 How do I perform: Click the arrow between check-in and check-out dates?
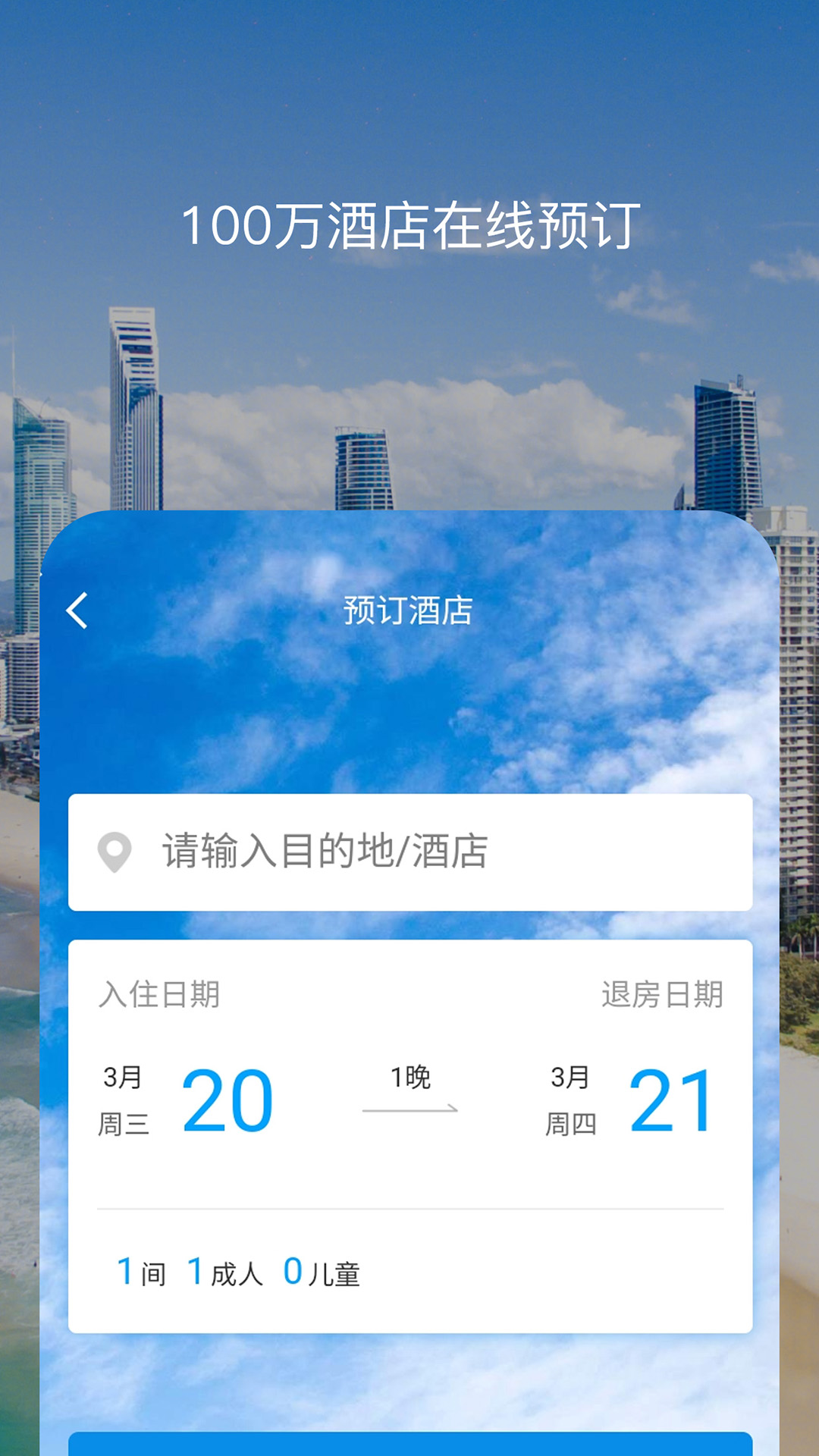(x=409, y=1109)
